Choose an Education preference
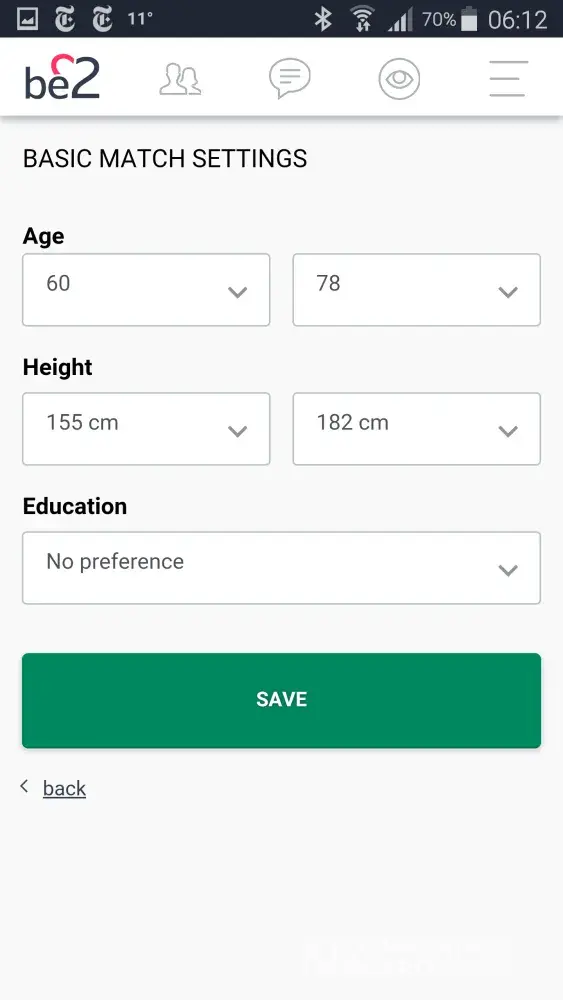The image size is (563, 1000). click(281, 568)
